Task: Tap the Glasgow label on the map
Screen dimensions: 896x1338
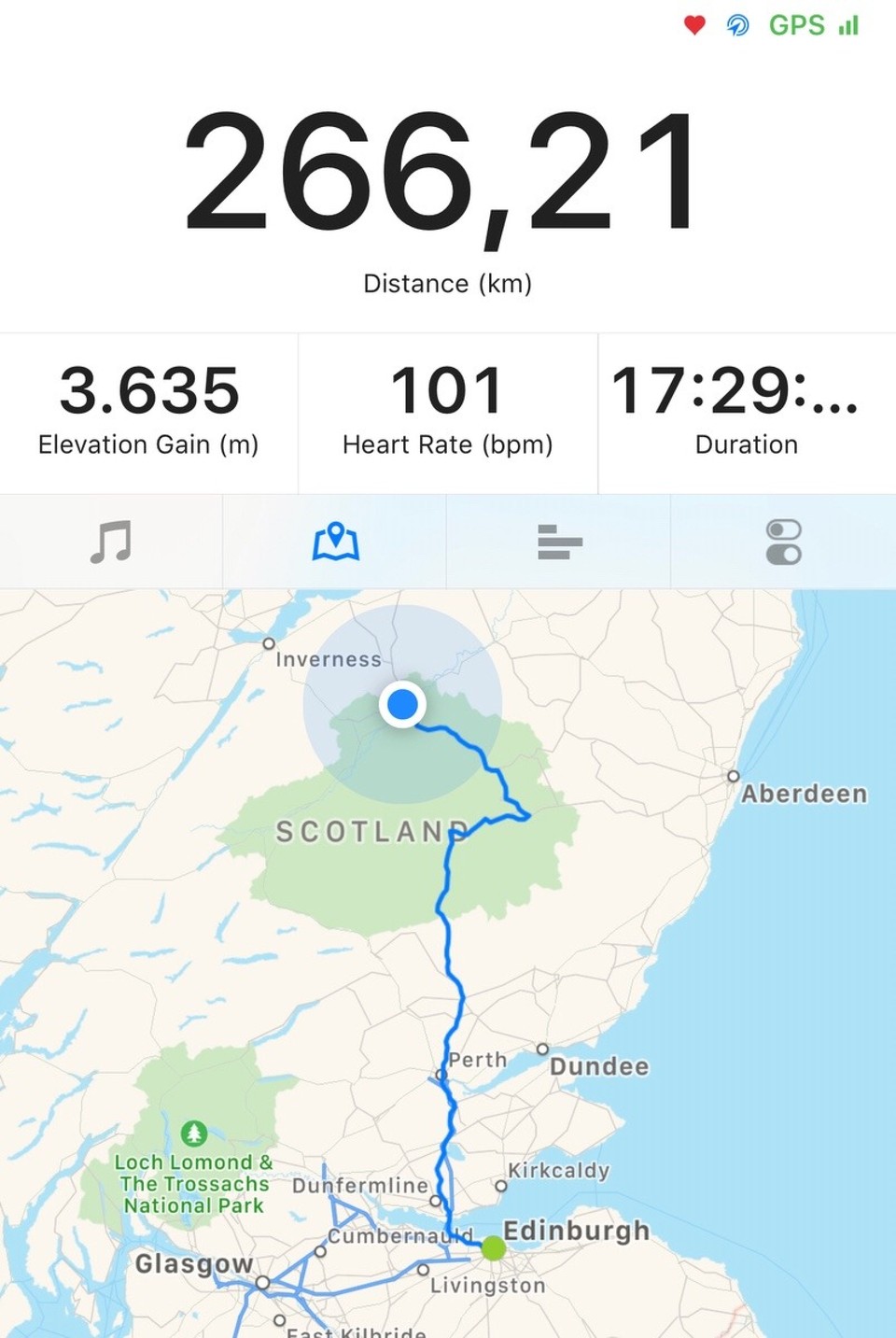Action: click(192, 1263)
